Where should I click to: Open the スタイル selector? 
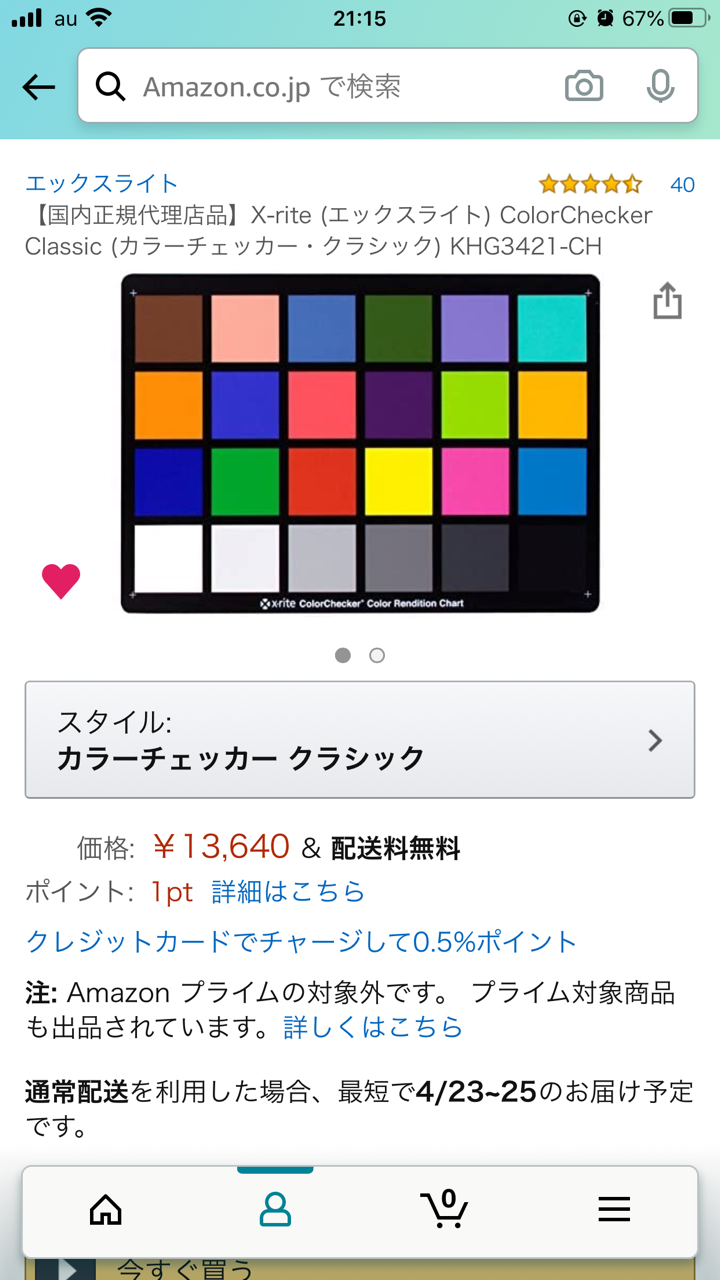tap(360, 740)
